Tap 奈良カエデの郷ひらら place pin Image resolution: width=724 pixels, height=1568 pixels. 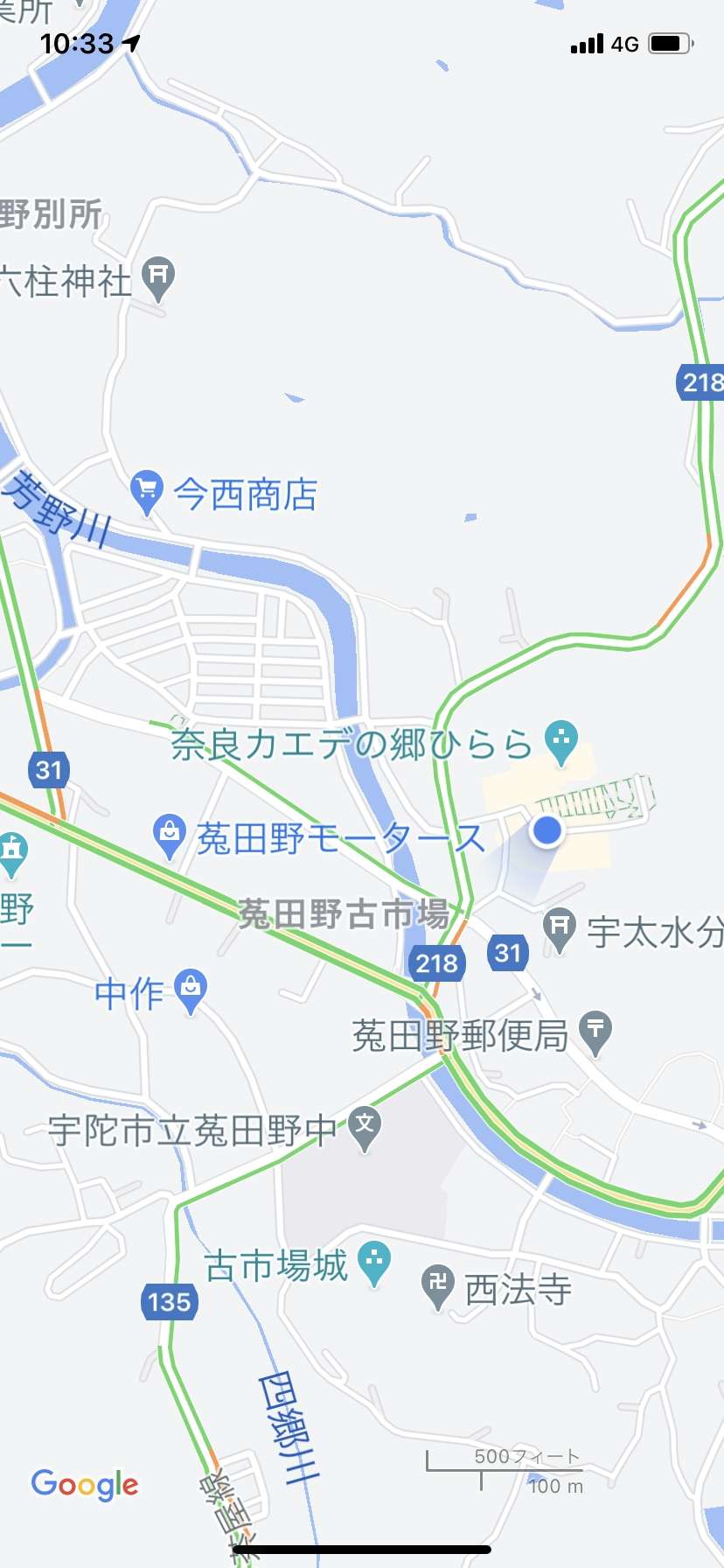tap(560, 740)
